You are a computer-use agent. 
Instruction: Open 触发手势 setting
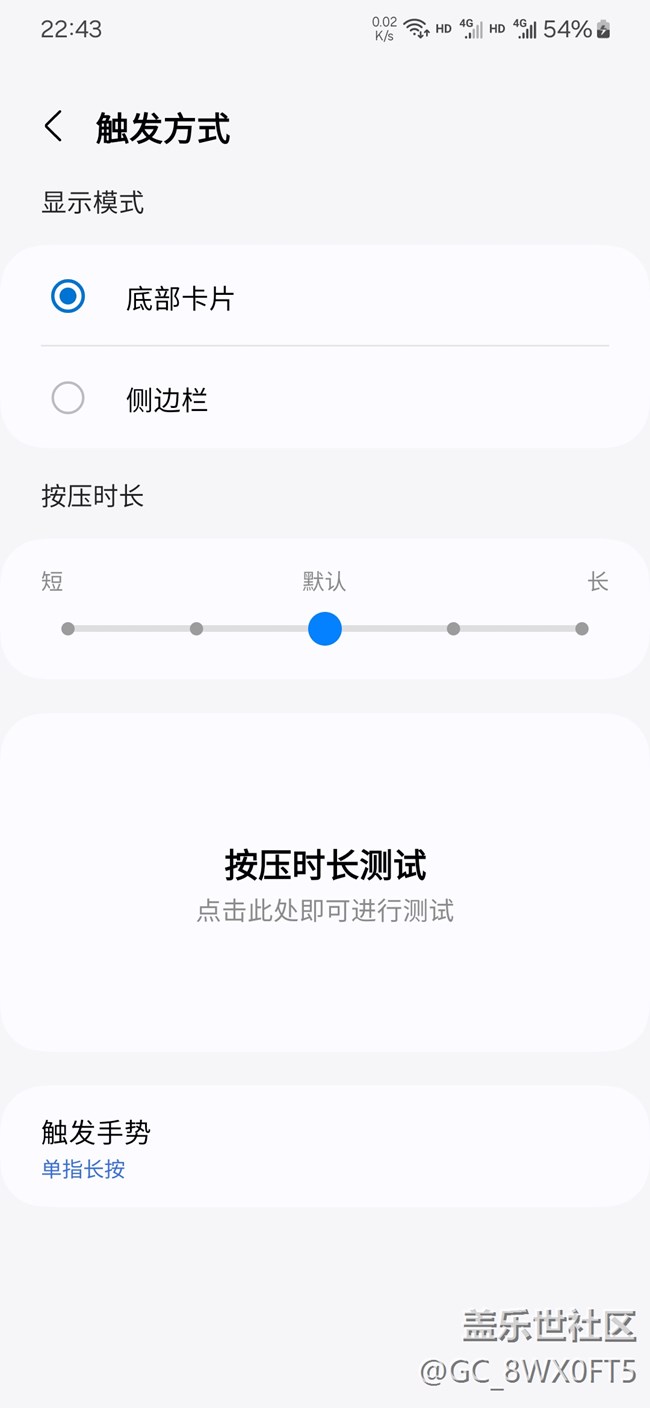pyautogui.click(x=325, y=1147)
